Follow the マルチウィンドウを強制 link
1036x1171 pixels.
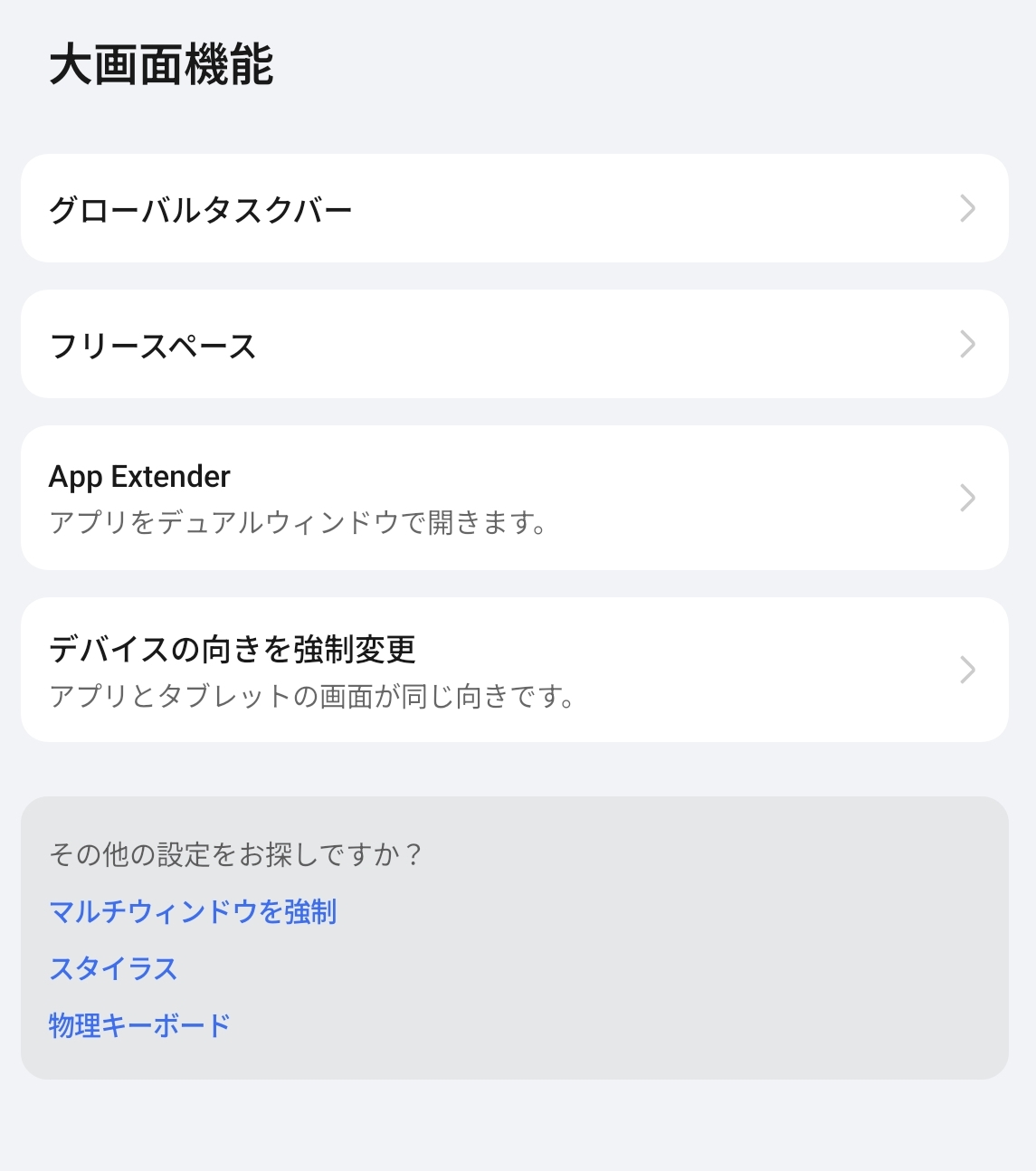(193, 911)
